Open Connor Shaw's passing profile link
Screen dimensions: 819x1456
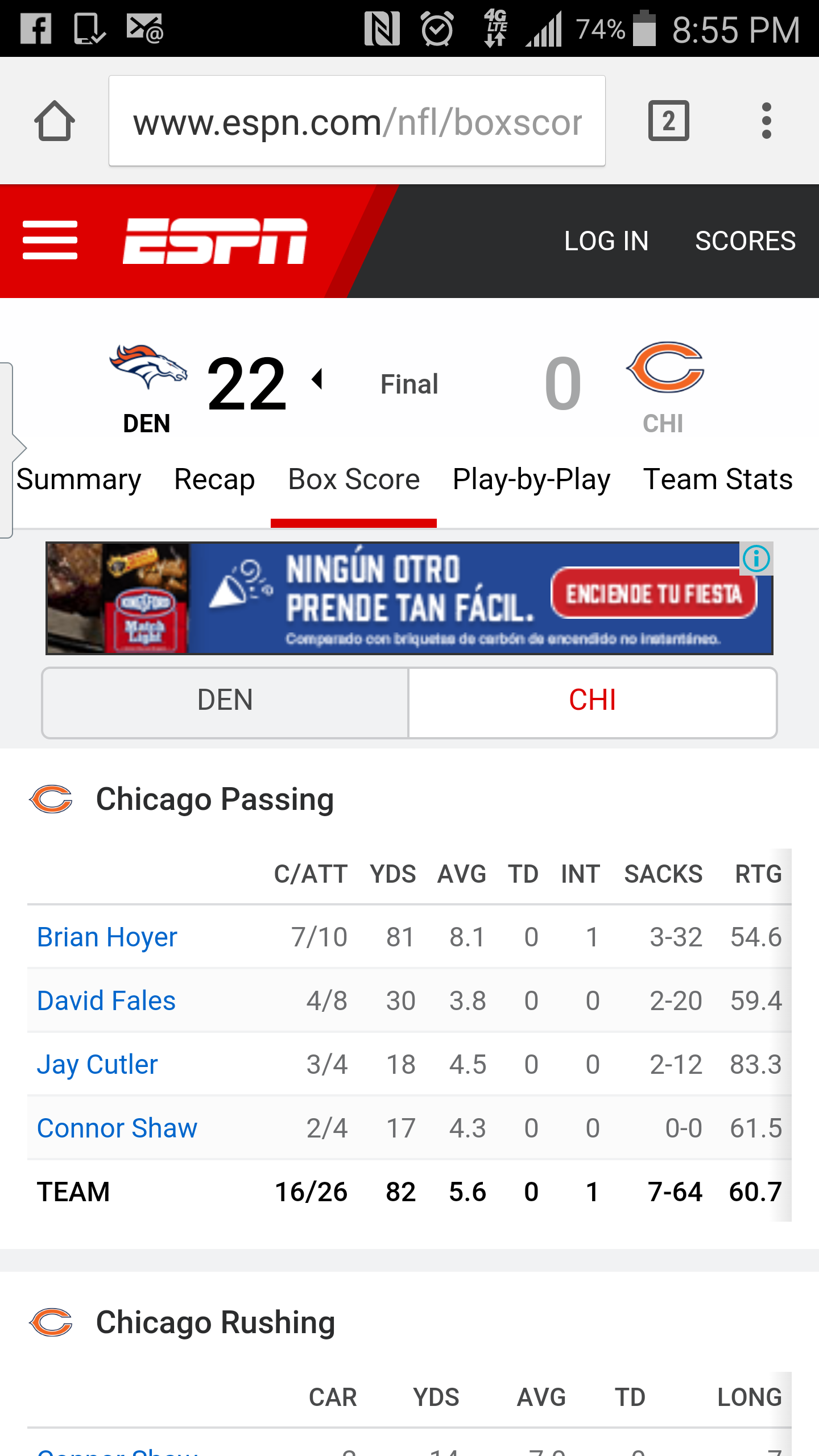coord(117,1128)
